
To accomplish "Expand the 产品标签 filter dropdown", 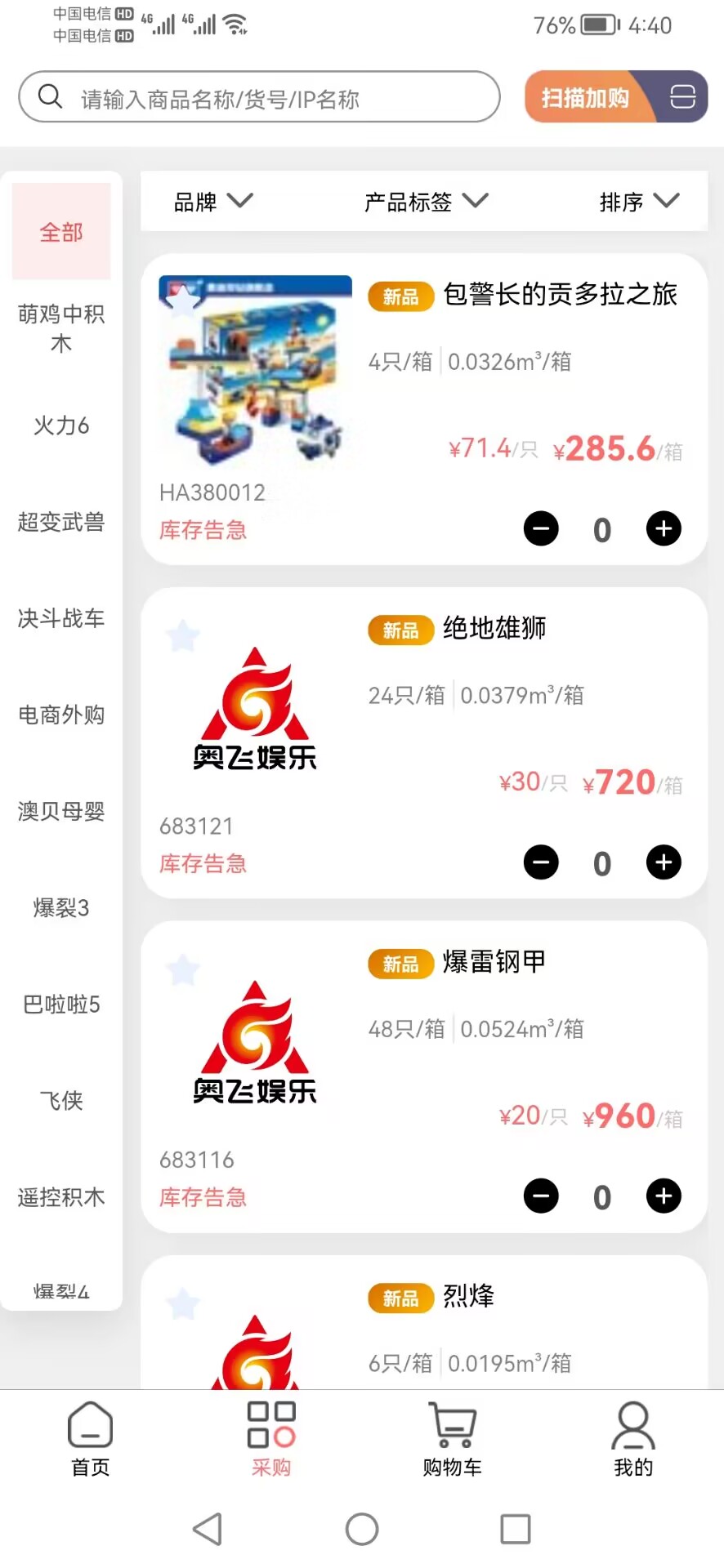I will pos(425,201).
